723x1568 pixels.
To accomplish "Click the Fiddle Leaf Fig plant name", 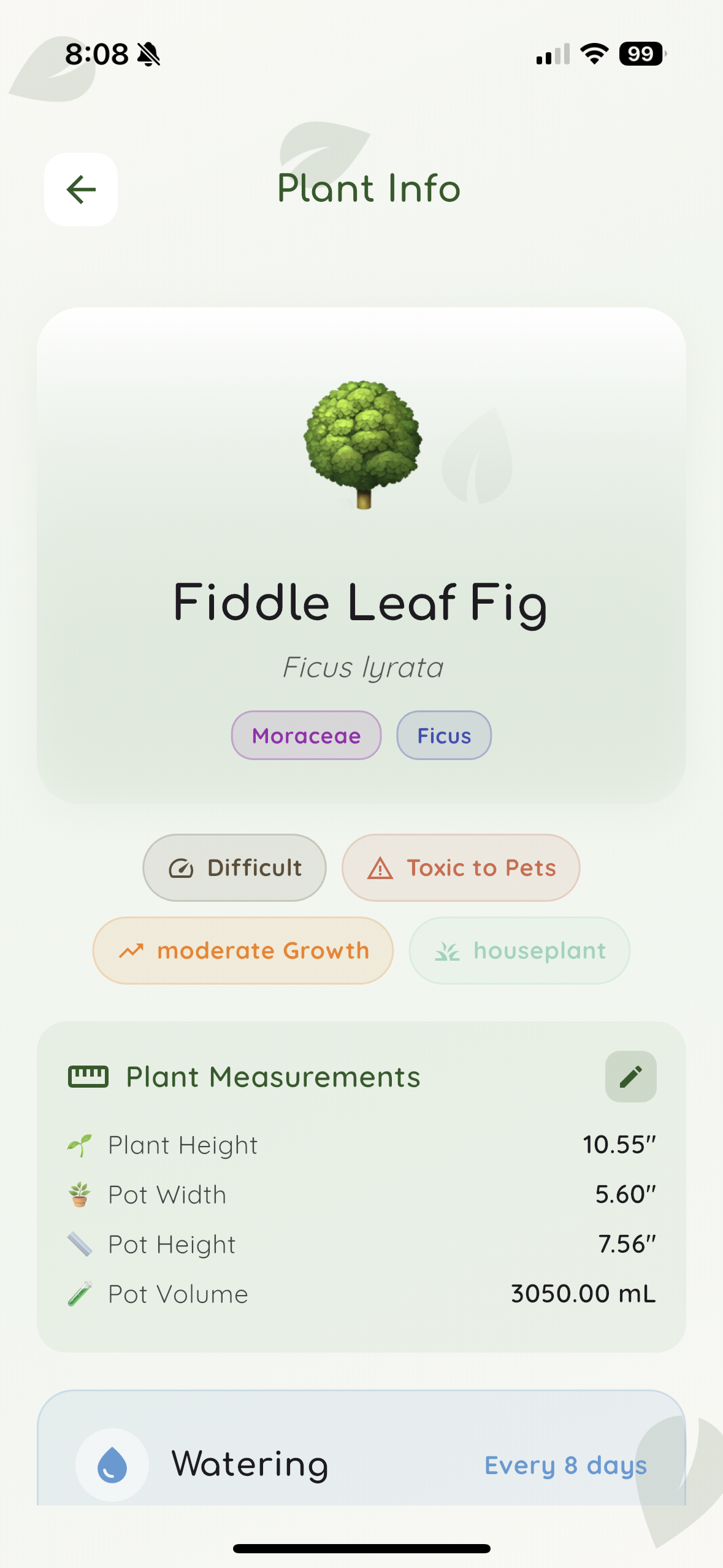I will click(361, 605).
